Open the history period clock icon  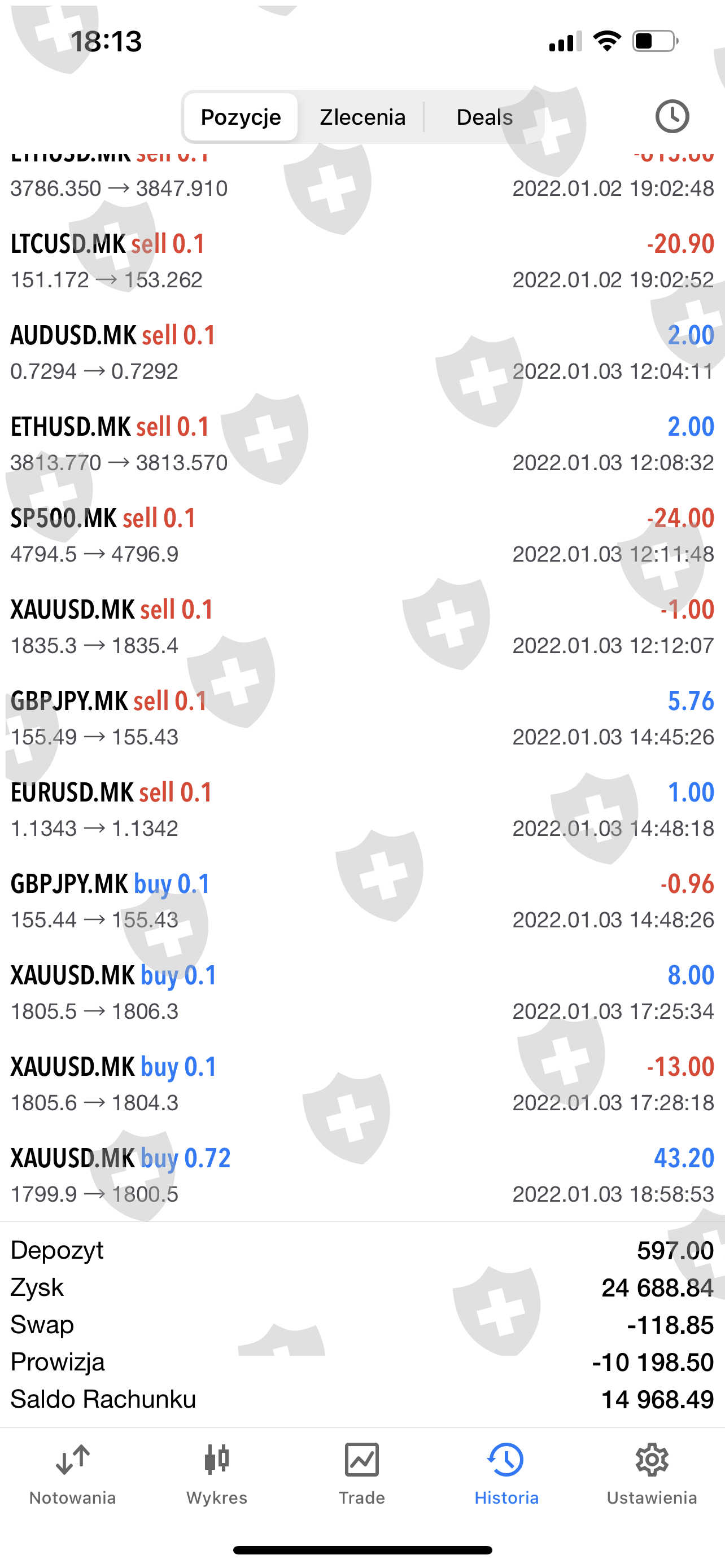tap(671, 116)
